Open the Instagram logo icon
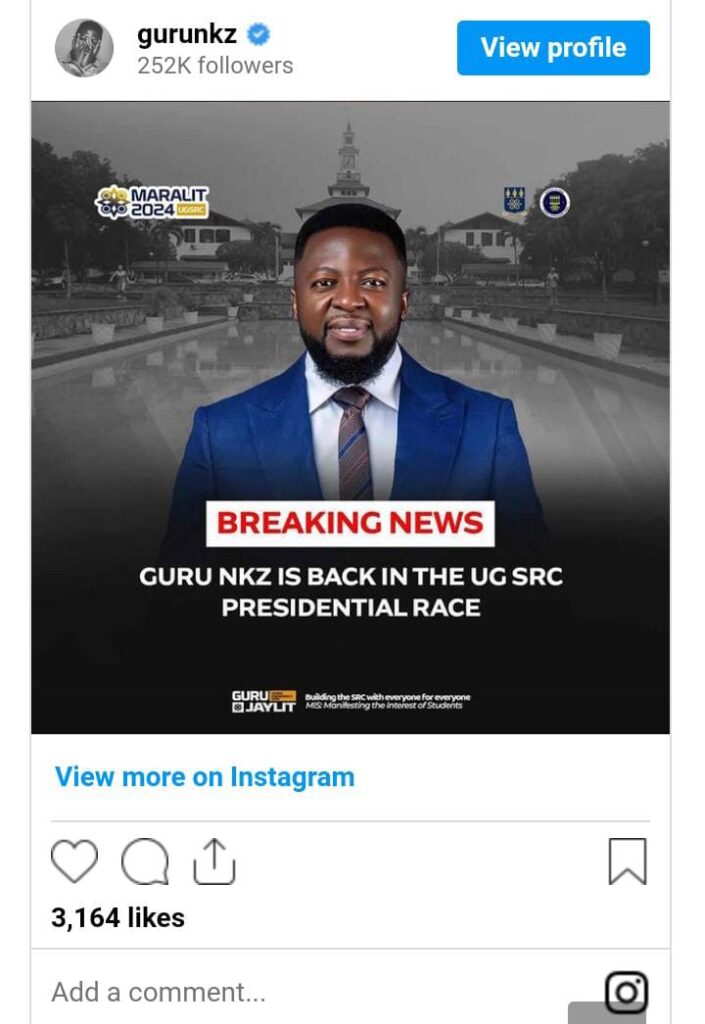Image resolution: width=705 pixels, height=1024 pixels. click(x=627, y=992)
